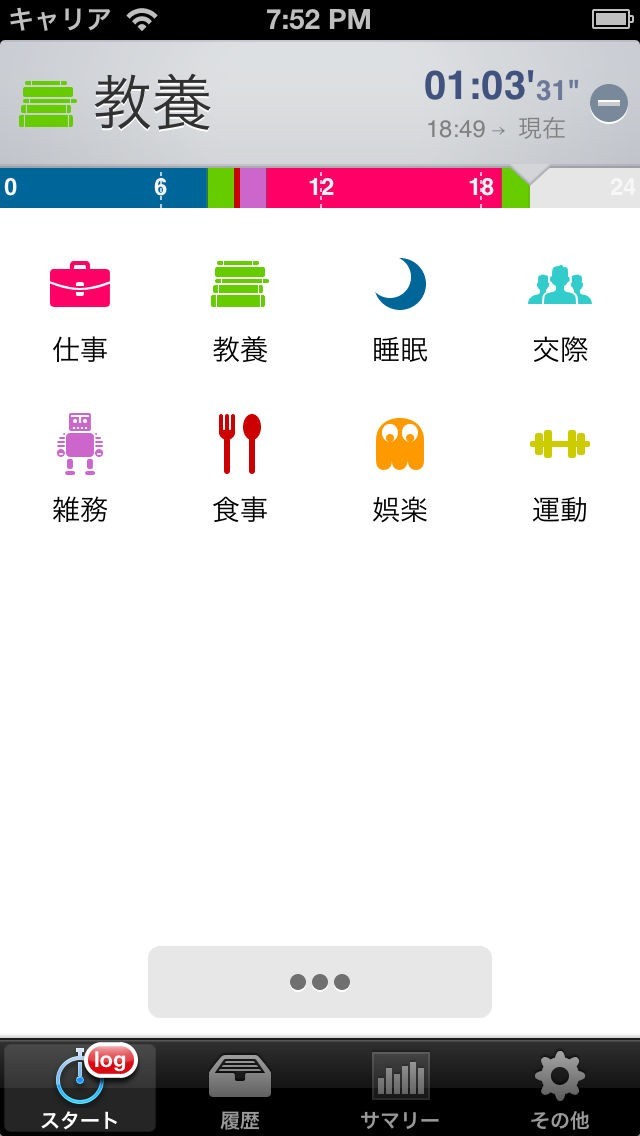The height and width of the screenshot is (1136, 640).
Task: Select the 教養 category in the grid
Action: click(x=240, y=310)
